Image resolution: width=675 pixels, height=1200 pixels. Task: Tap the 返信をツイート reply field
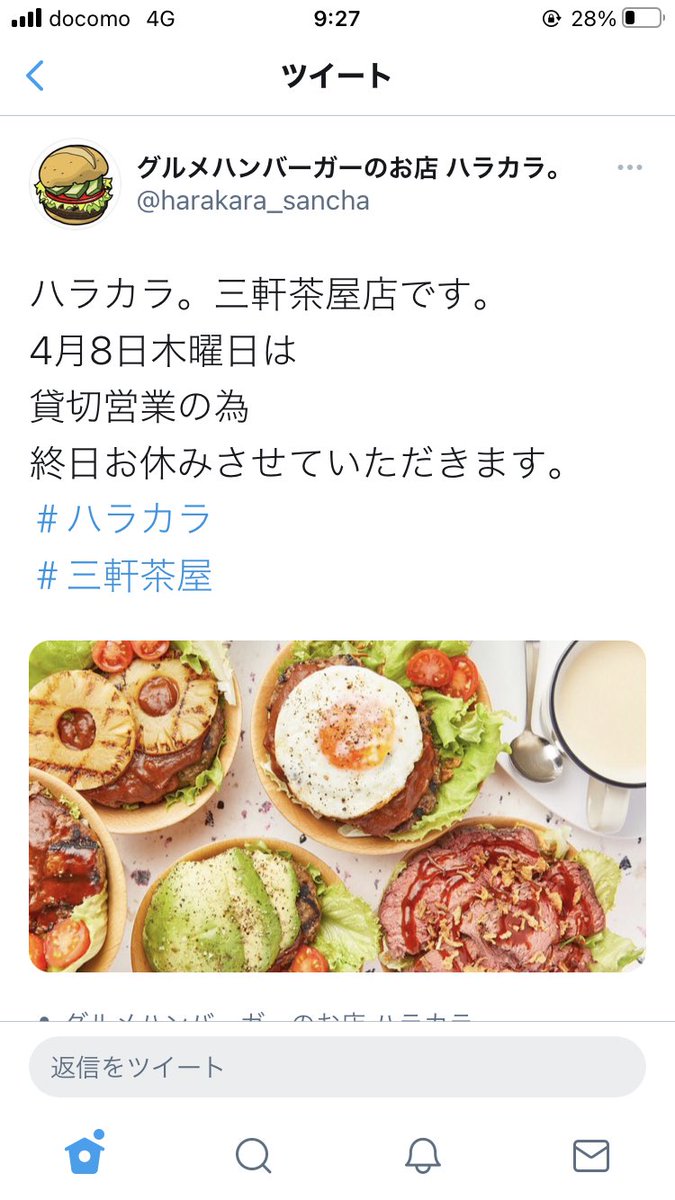pyautogui.click(x=337, y=1067)
